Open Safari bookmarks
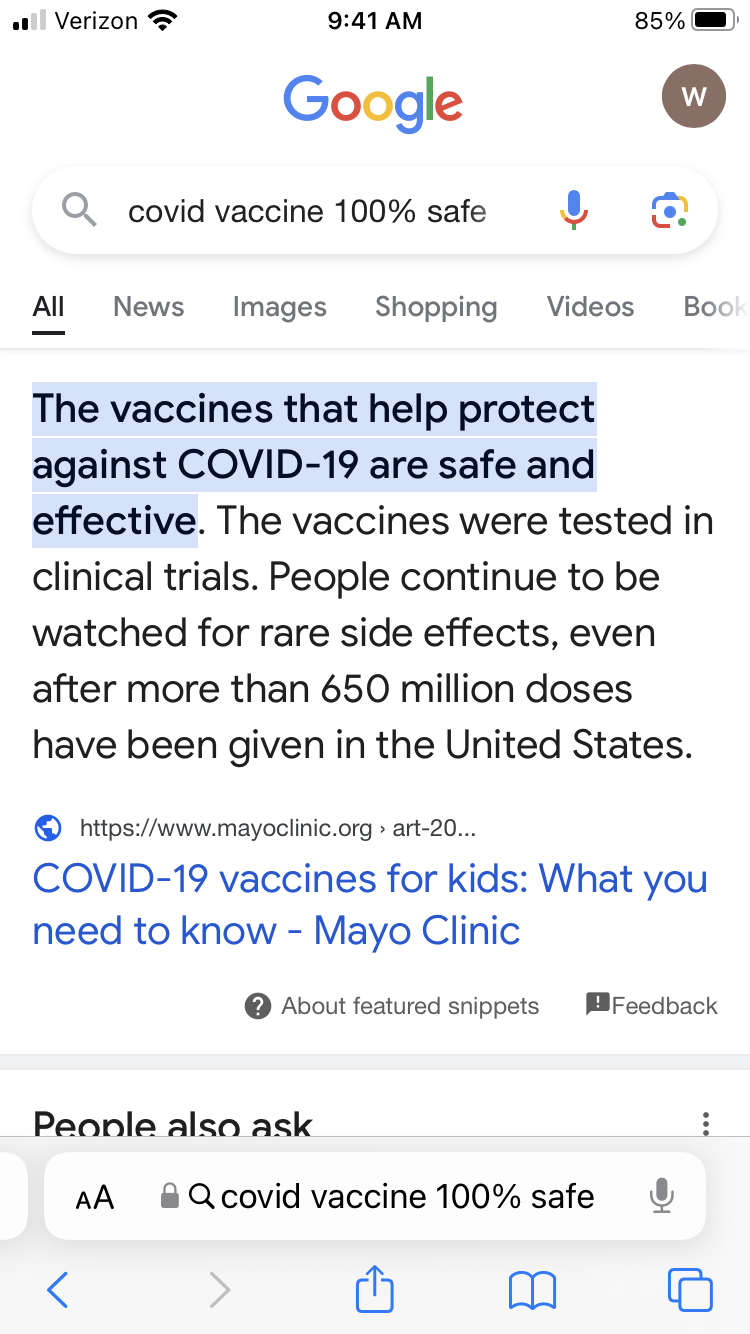This screenshot has width=750, height=1334. pyautogui.click(x=532, y=1290)
